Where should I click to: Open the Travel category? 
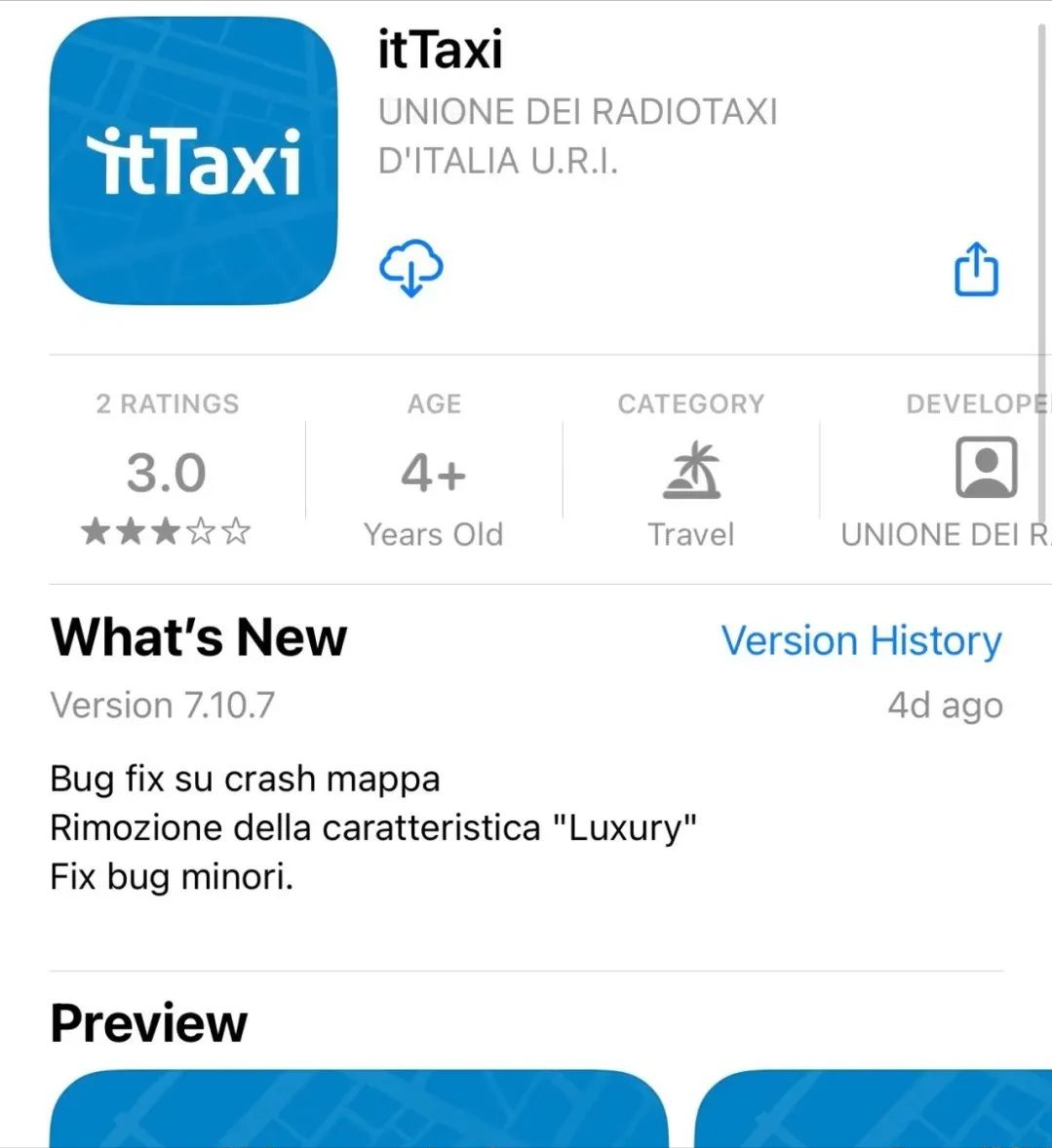690,475
